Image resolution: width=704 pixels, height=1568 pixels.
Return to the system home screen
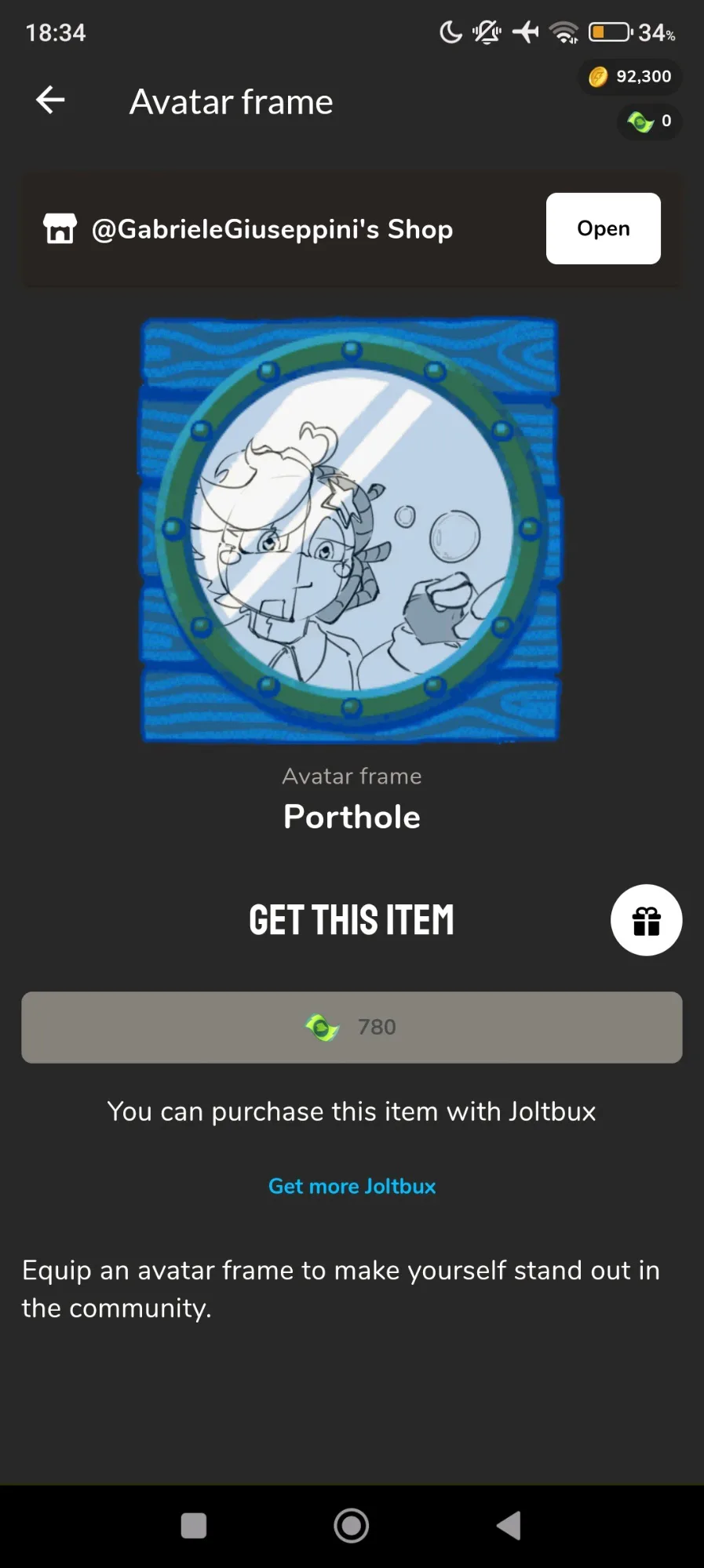[352, 1526]
